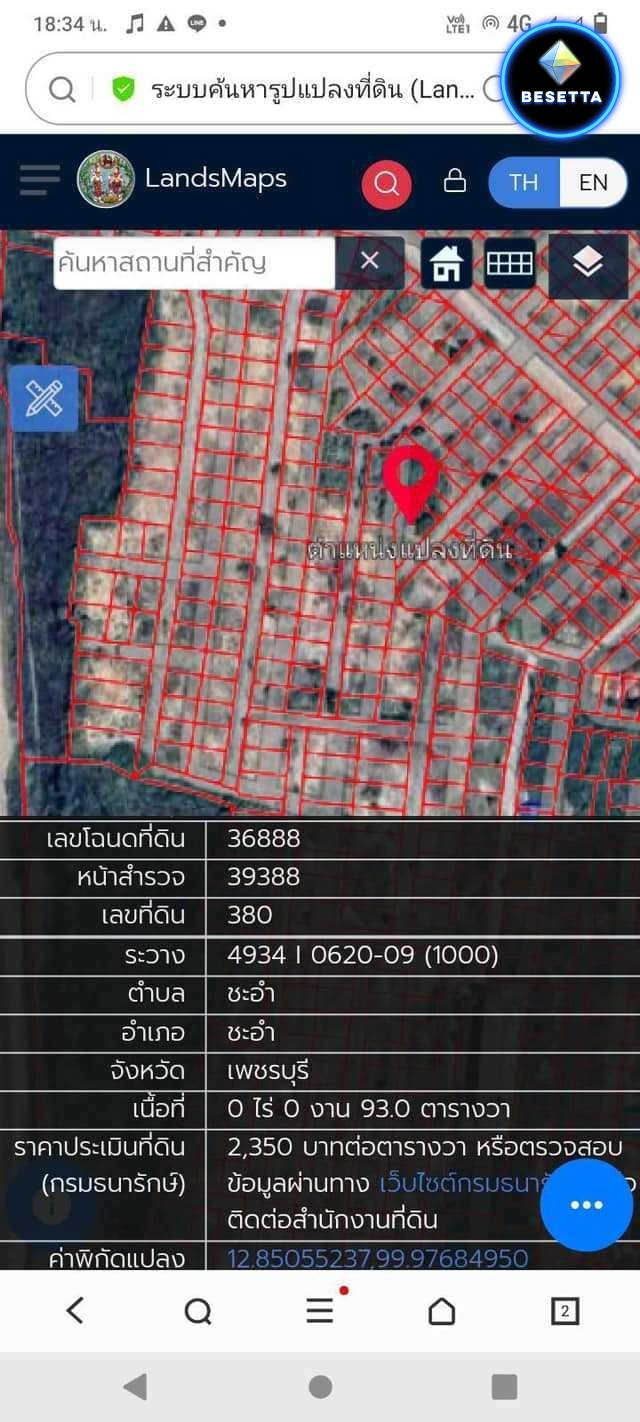This screenshot has height=1422, width=640.
Task: Go back with the browser back arrow
Action: tap(75, 1311)
